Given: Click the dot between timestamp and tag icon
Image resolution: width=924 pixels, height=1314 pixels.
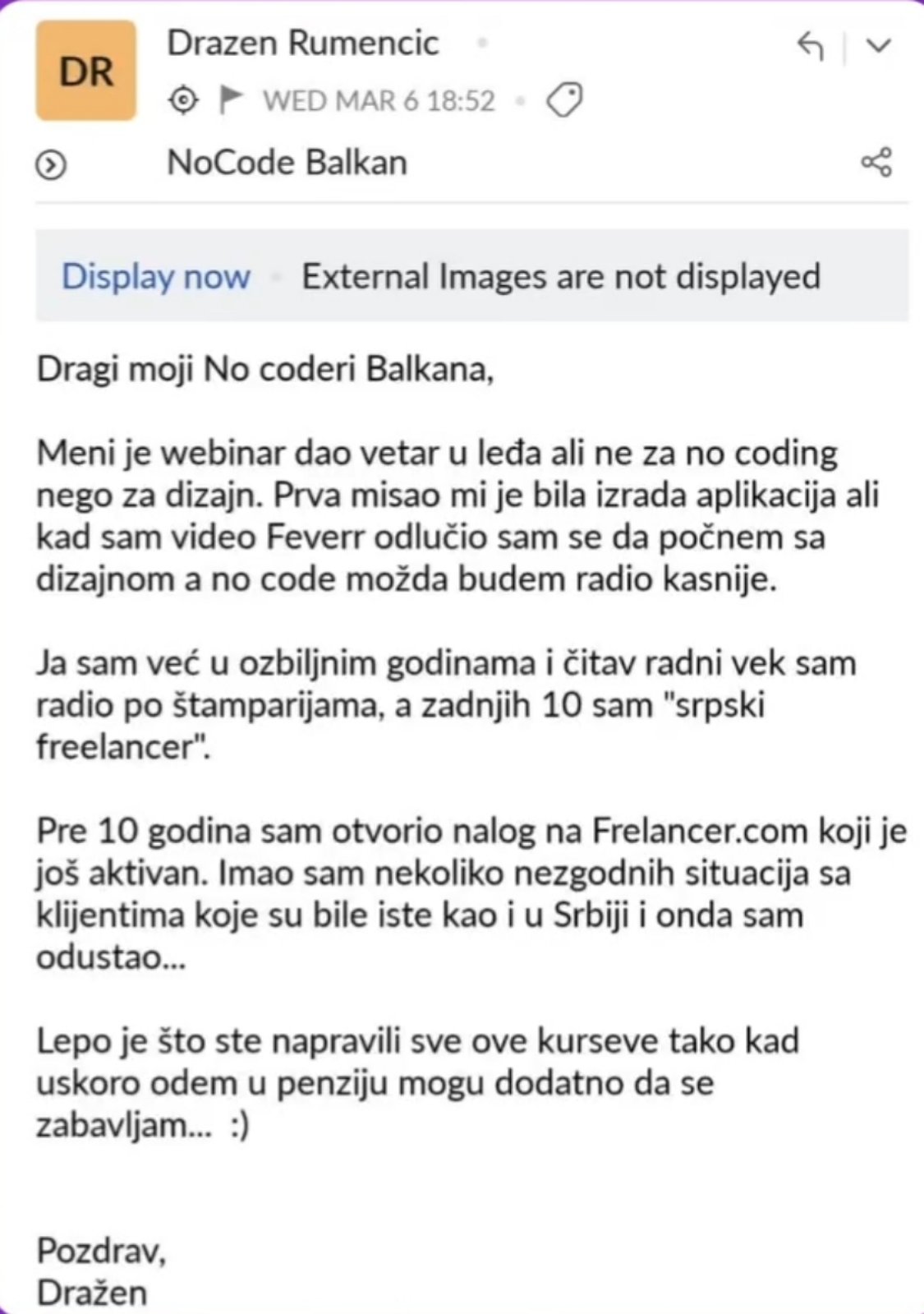Looking at the screenshot, I should coord(519,100).
